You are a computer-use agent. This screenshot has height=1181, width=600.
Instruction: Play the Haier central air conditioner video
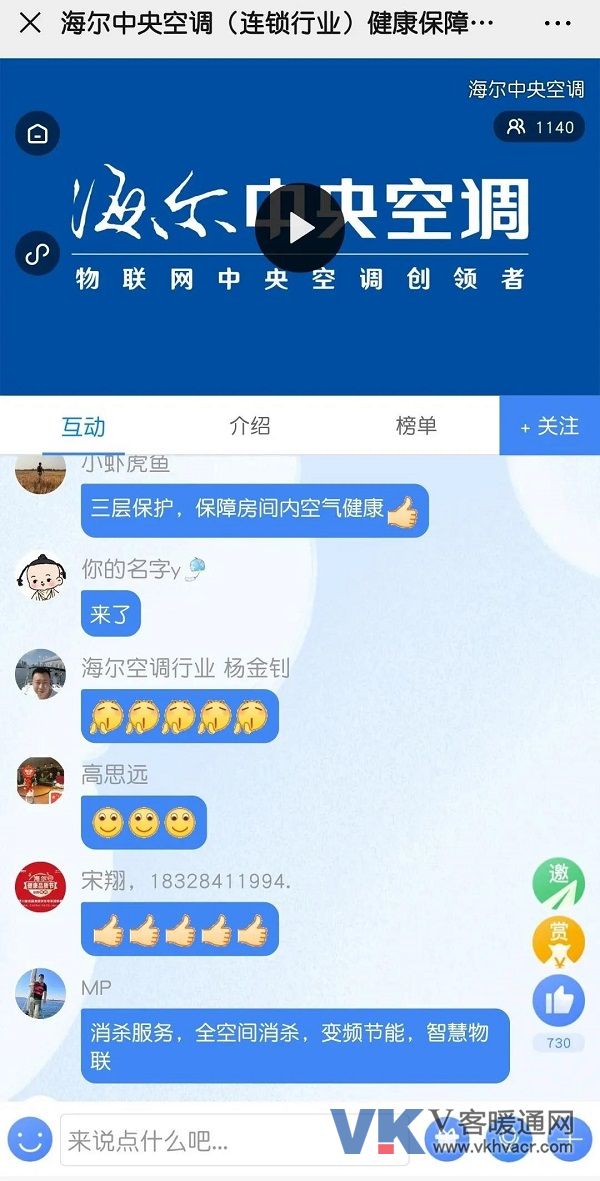tap(299, 227)
